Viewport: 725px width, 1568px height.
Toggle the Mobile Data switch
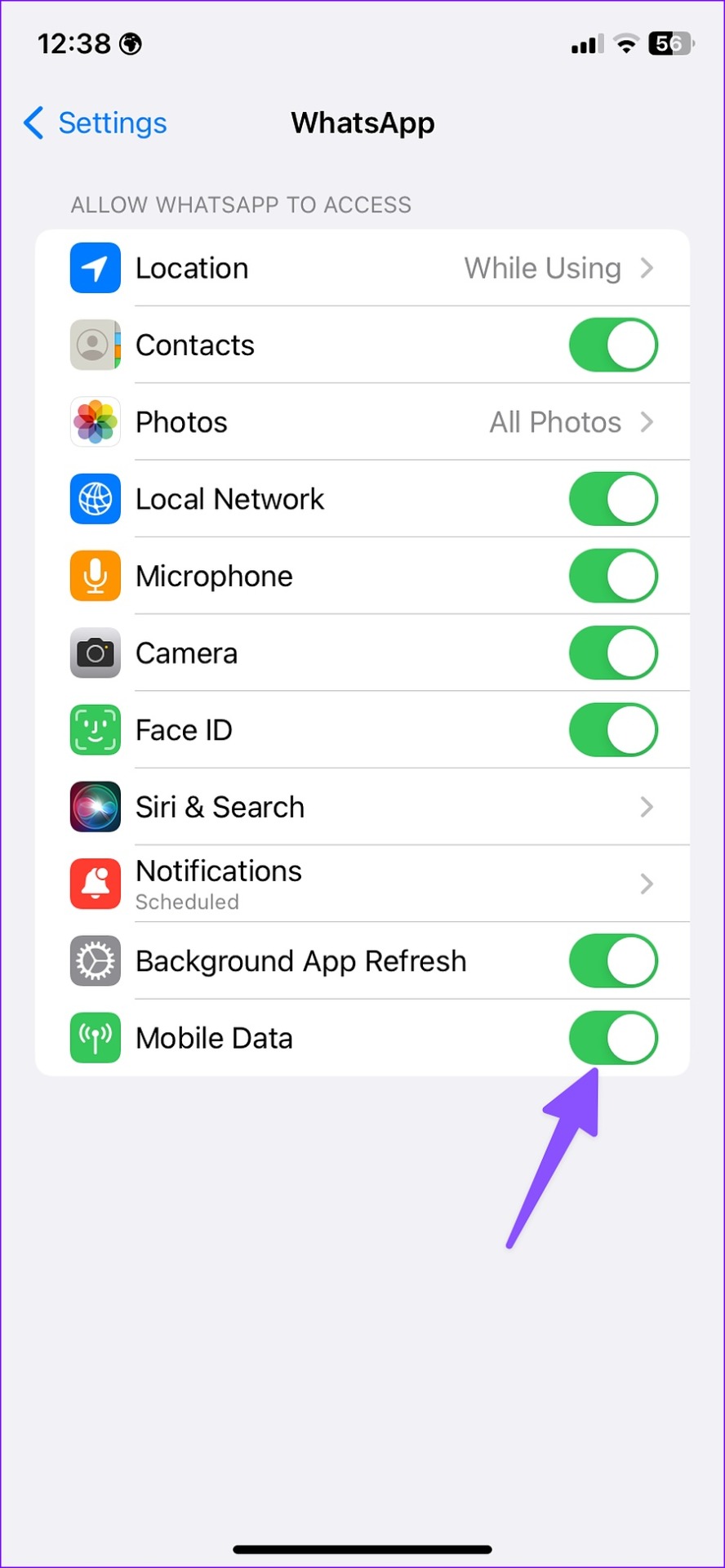coord(613,1038)
